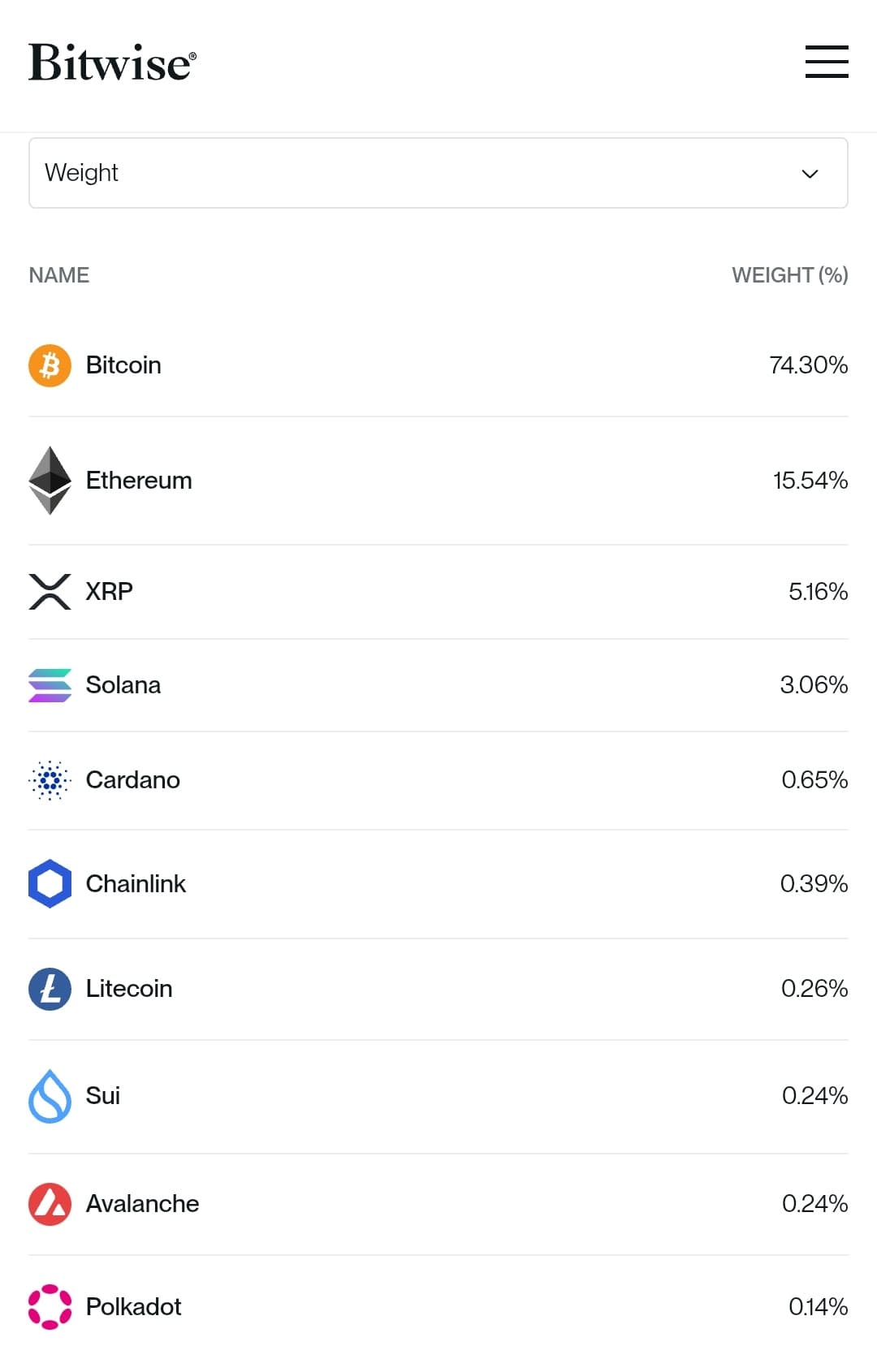Select the Avalanche red icon

coord(50,1204)
